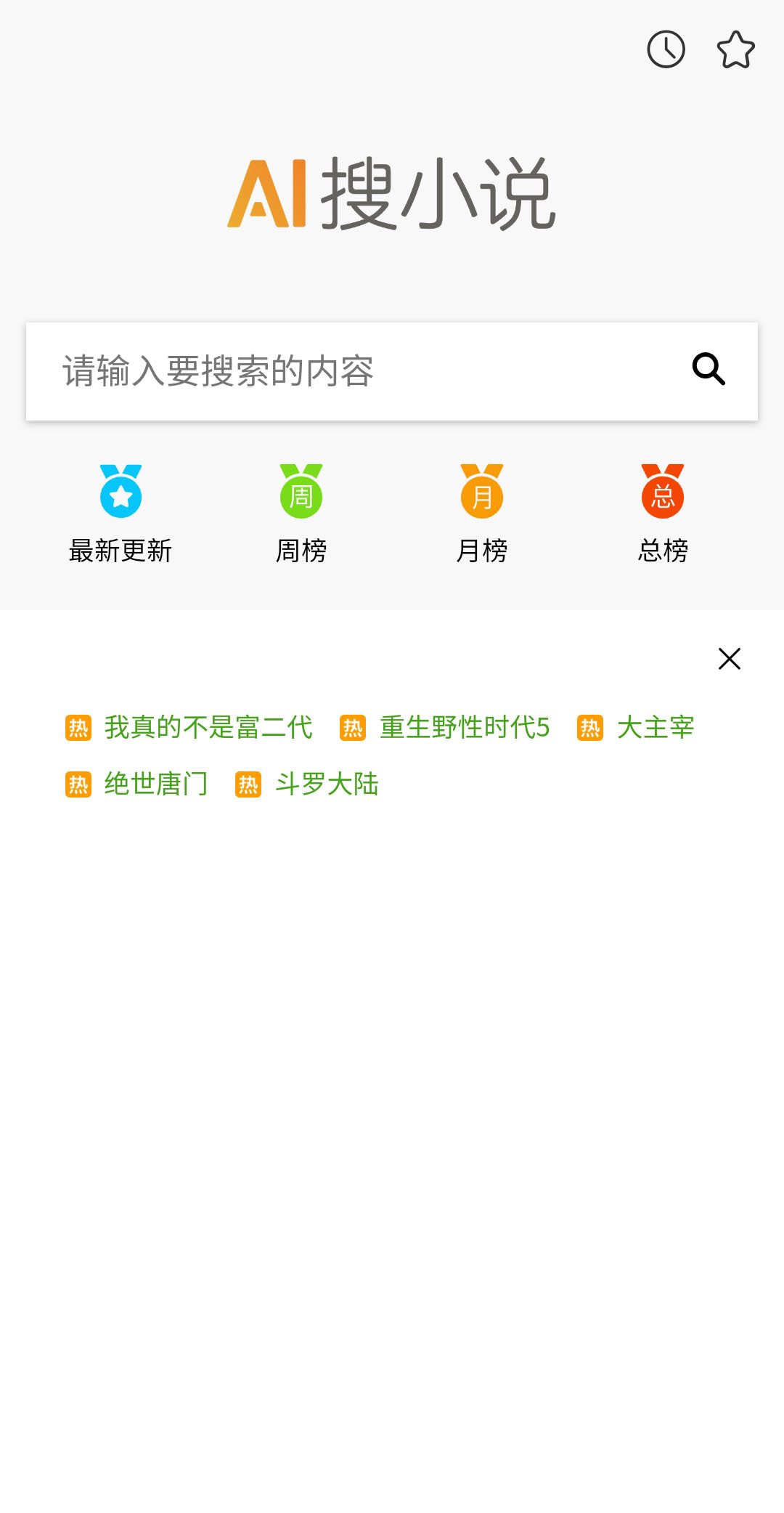Open 最新更新 list
The image size is (784, 1513).
[121, 514]
